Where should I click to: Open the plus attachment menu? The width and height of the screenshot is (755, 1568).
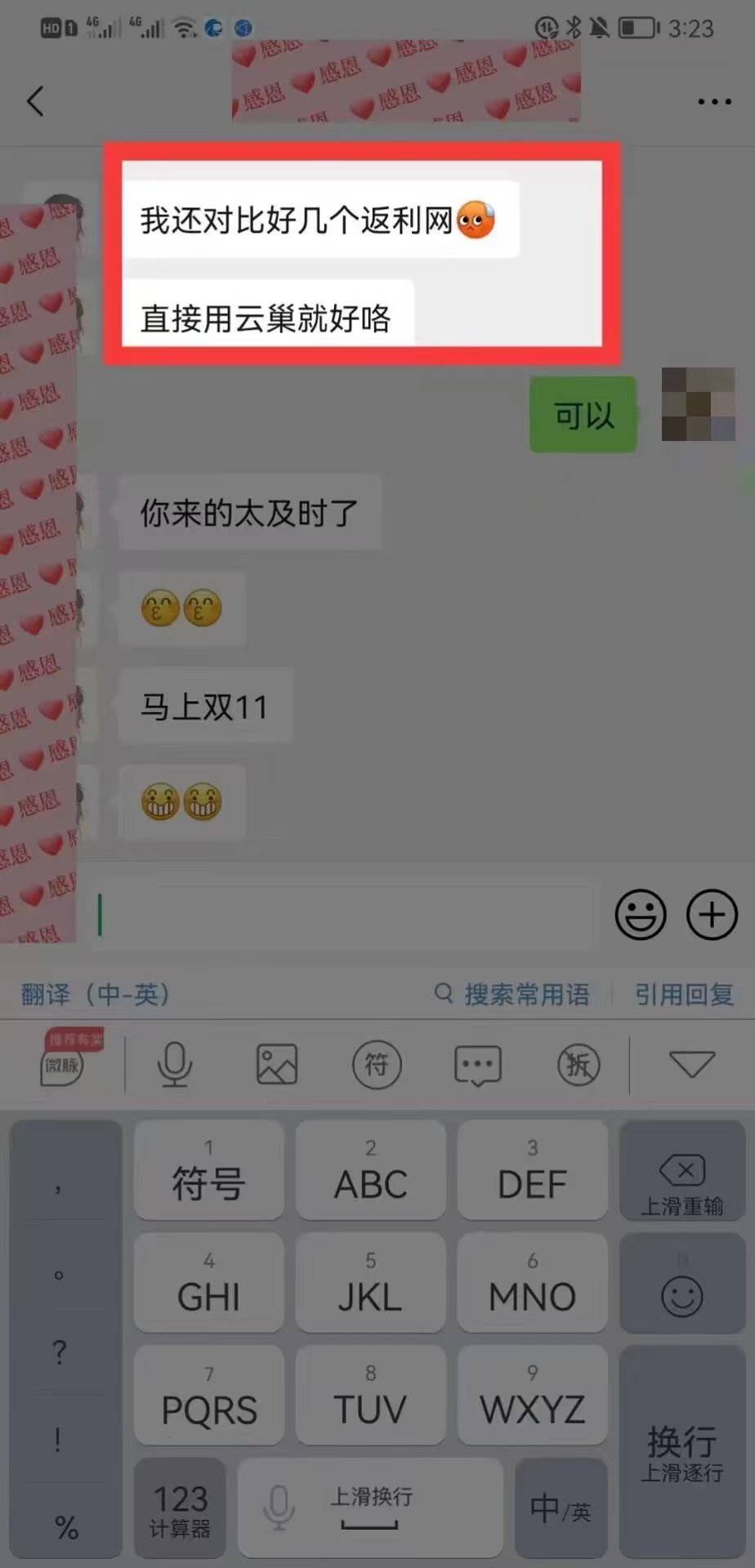point(712,915)
